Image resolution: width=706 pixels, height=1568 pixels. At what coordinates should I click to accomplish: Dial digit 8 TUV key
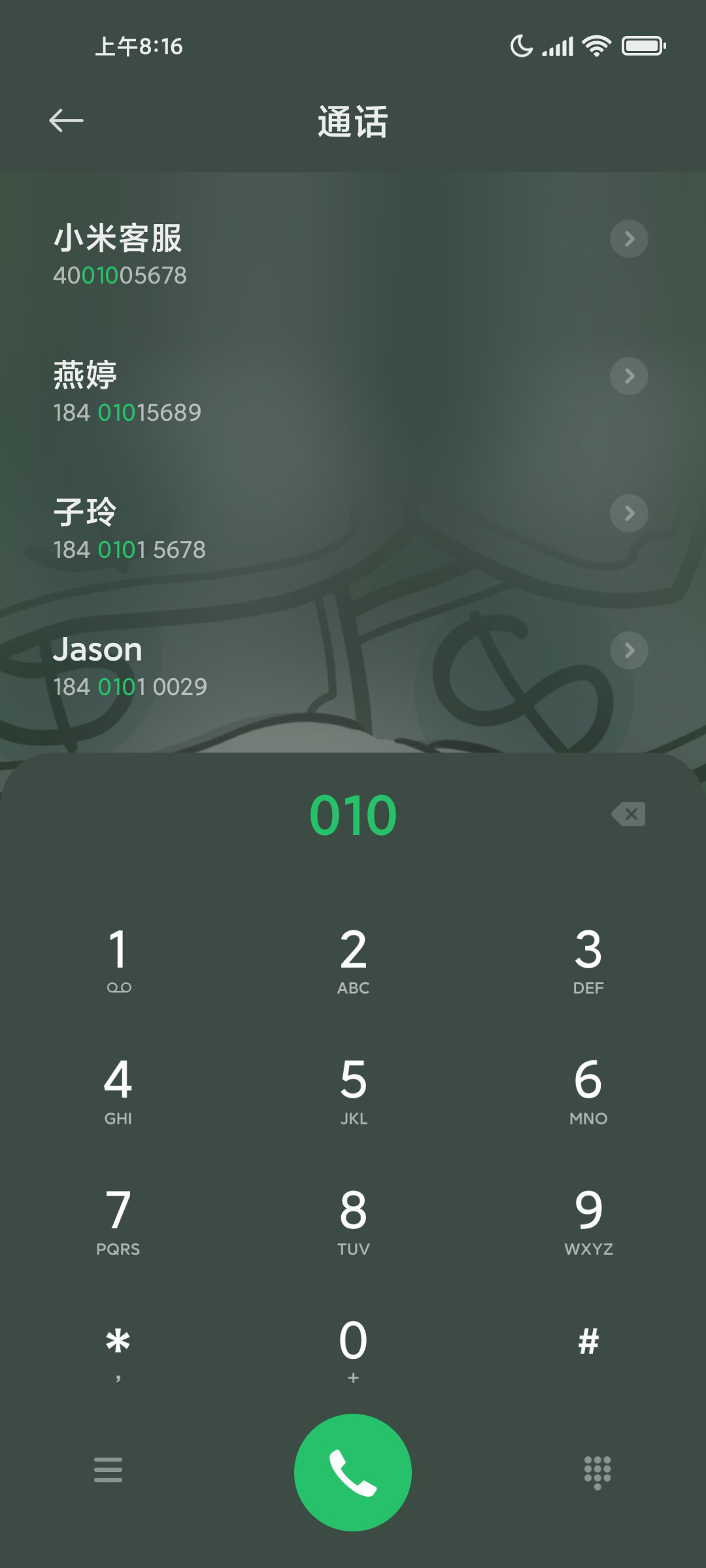coord(353,1222)
